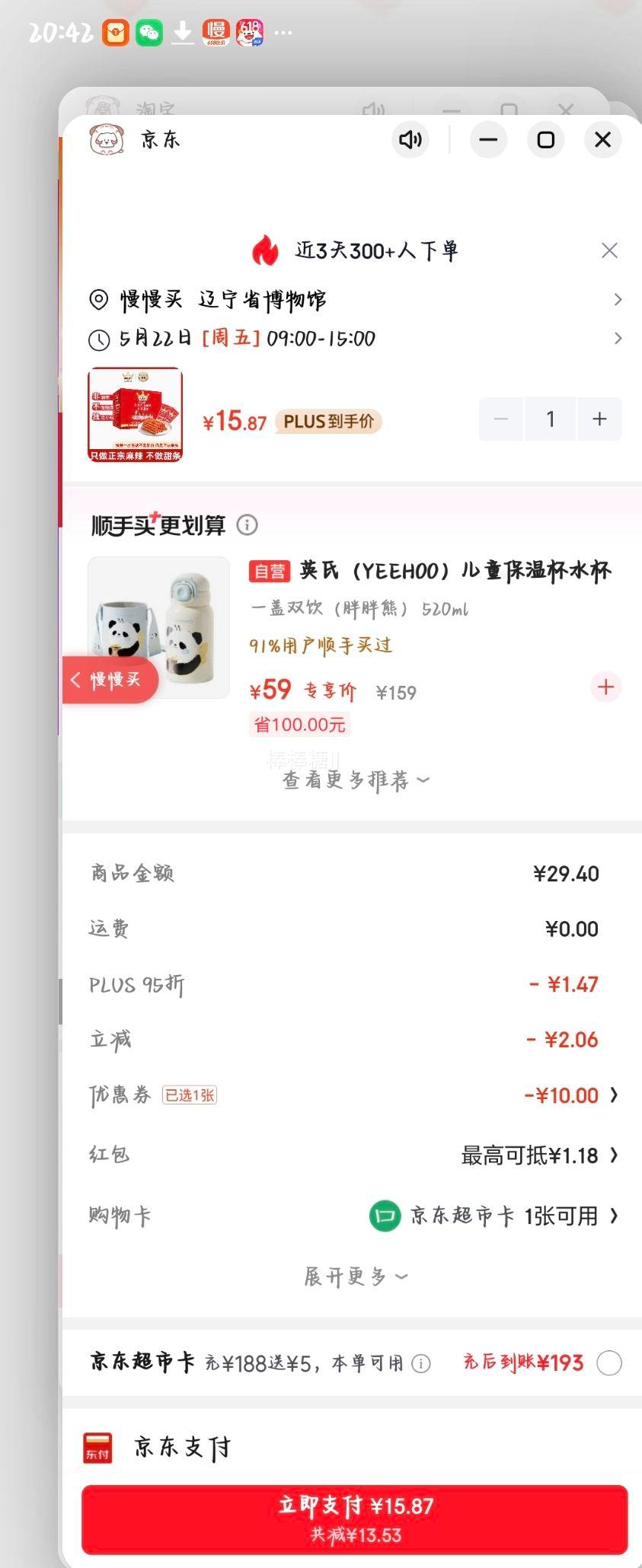Minimize the 京东 floating window

488,140
